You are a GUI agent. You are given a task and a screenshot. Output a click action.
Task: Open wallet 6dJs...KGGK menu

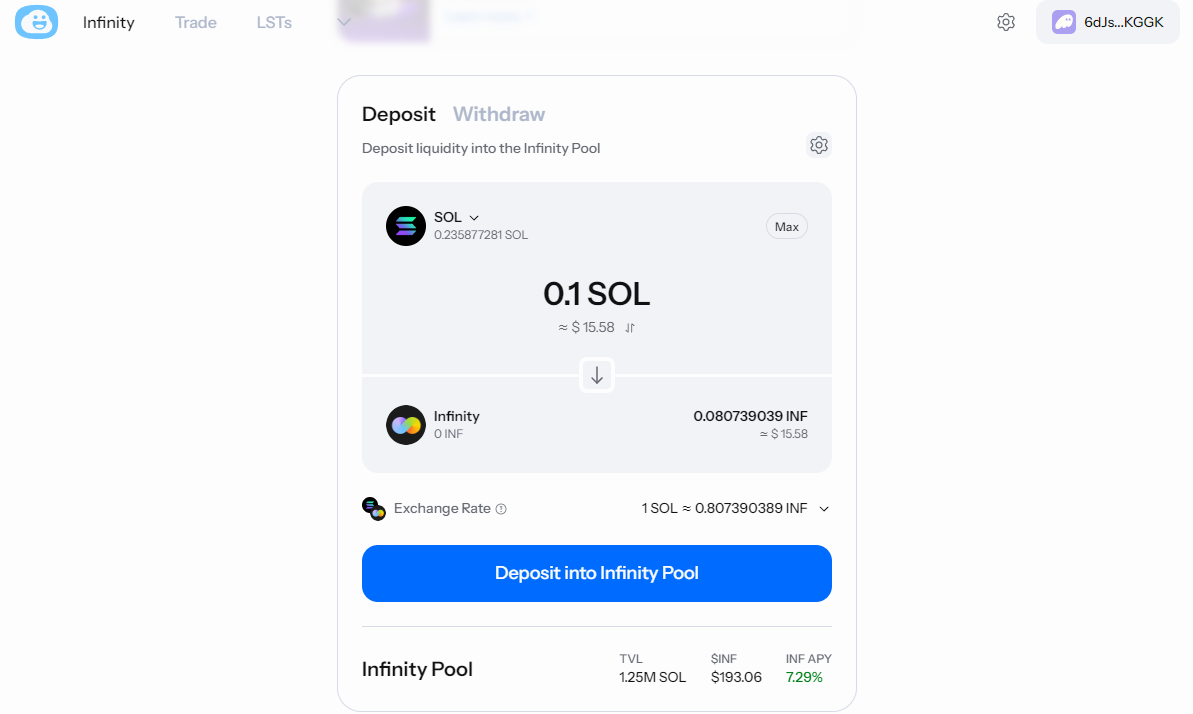[1108, 22]
